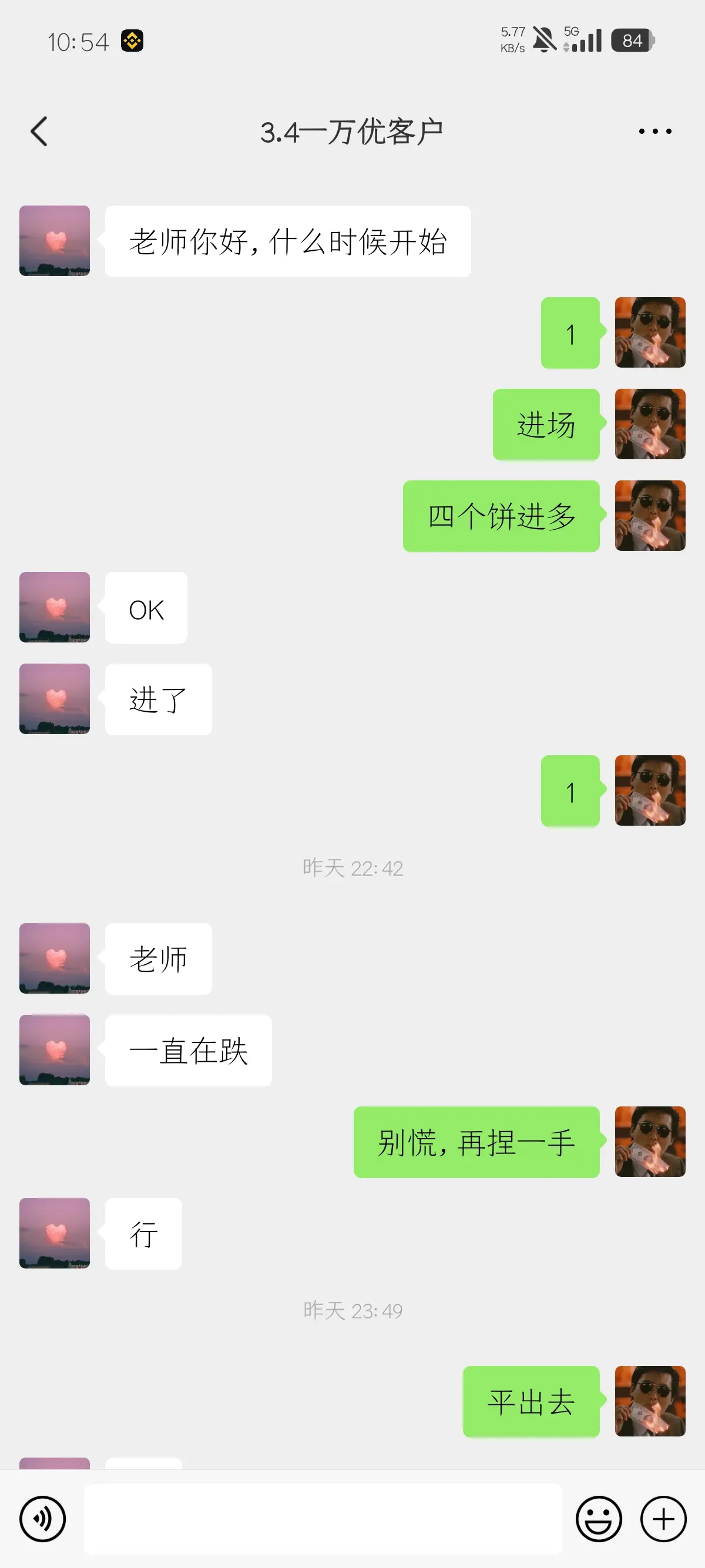Viewport: 705px width, 1568px height.
Task: Select the message 老师你好，什么时候开始
Action: tap(288, 241)
